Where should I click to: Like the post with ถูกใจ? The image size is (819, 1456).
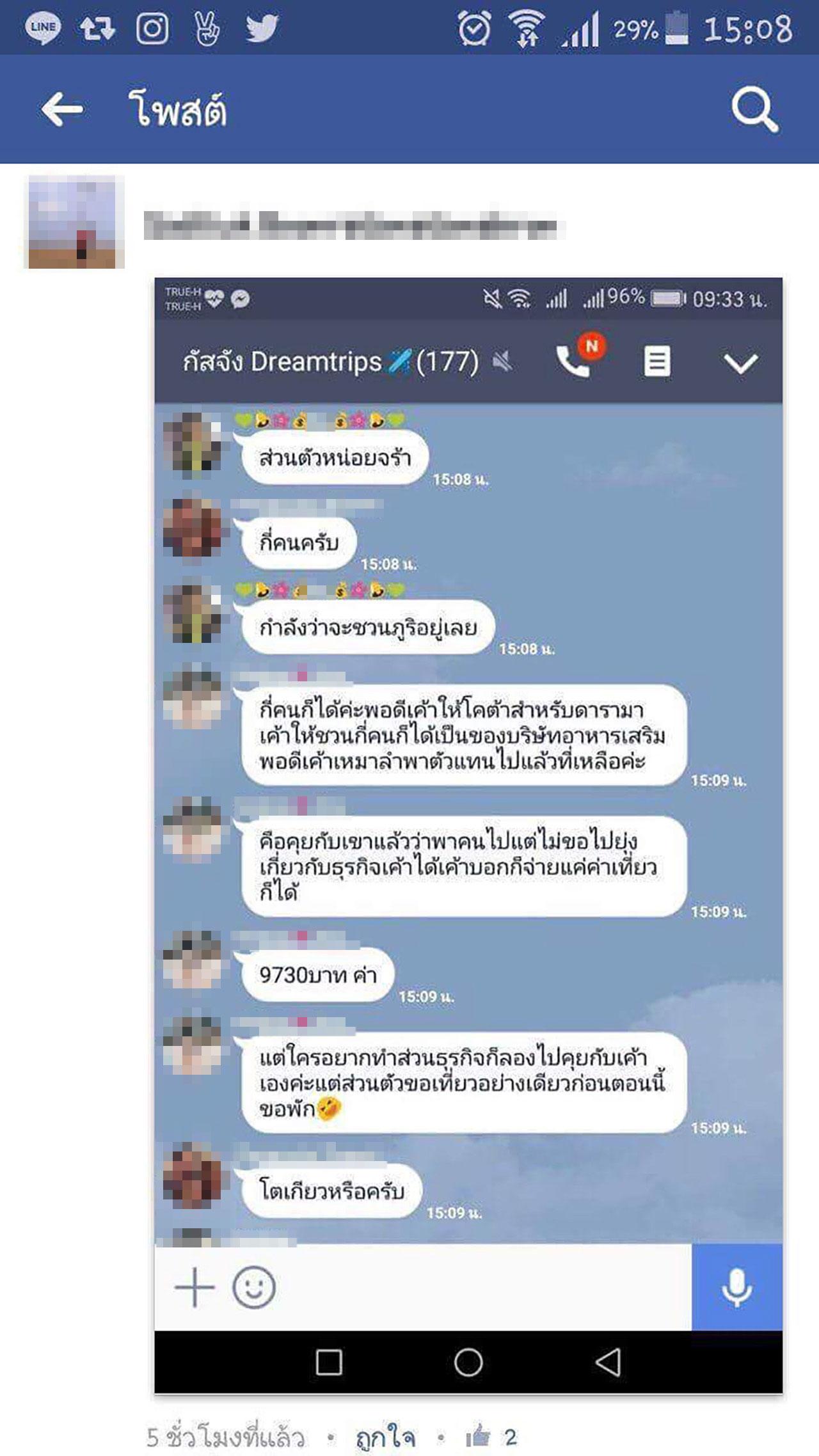click(x=386, y=1437)
